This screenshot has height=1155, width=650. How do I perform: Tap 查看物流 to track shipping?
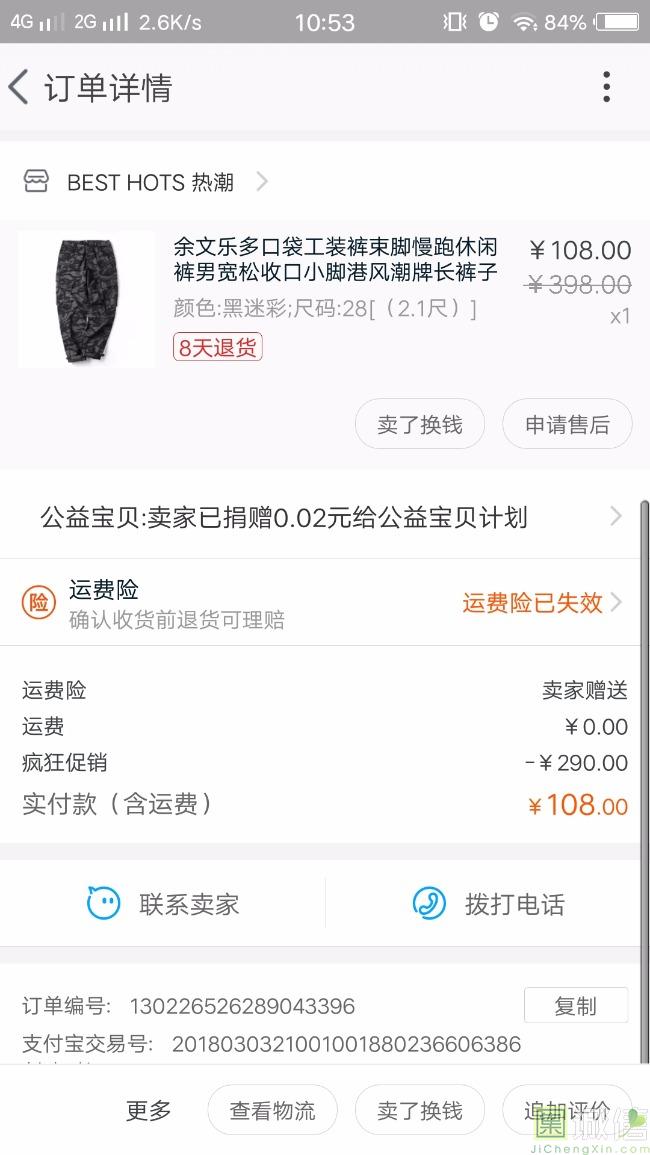point(272,1110)
